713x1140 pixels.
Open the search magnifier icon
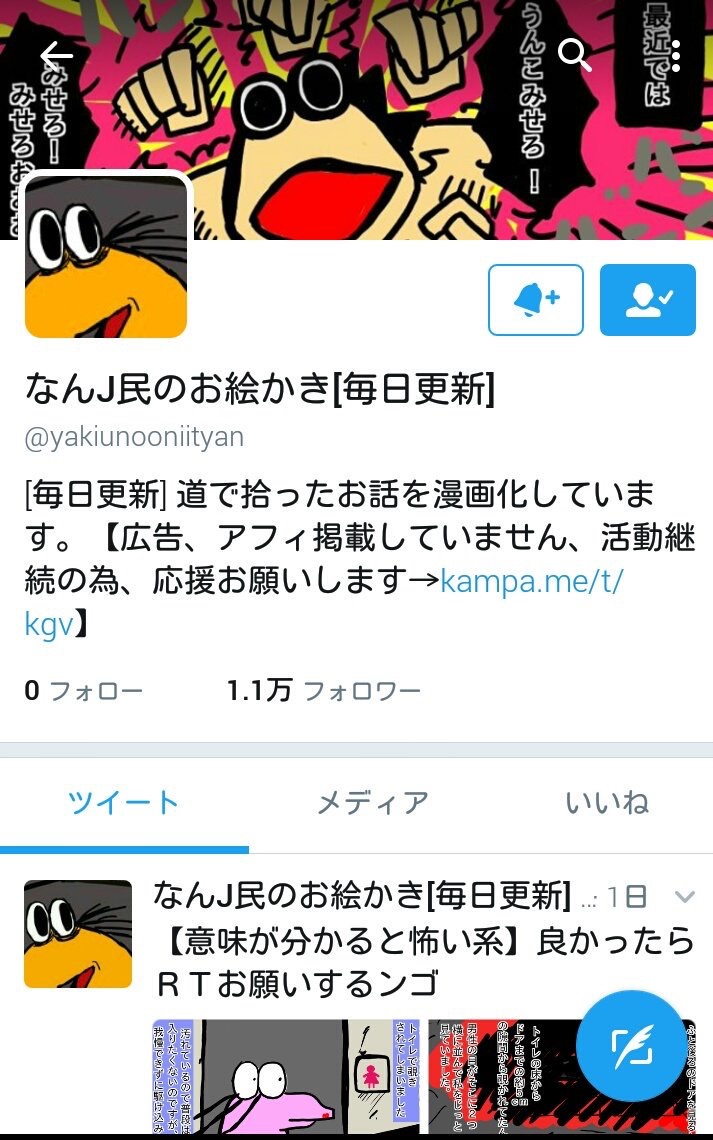pyautogui.click(x=575, y=56)
